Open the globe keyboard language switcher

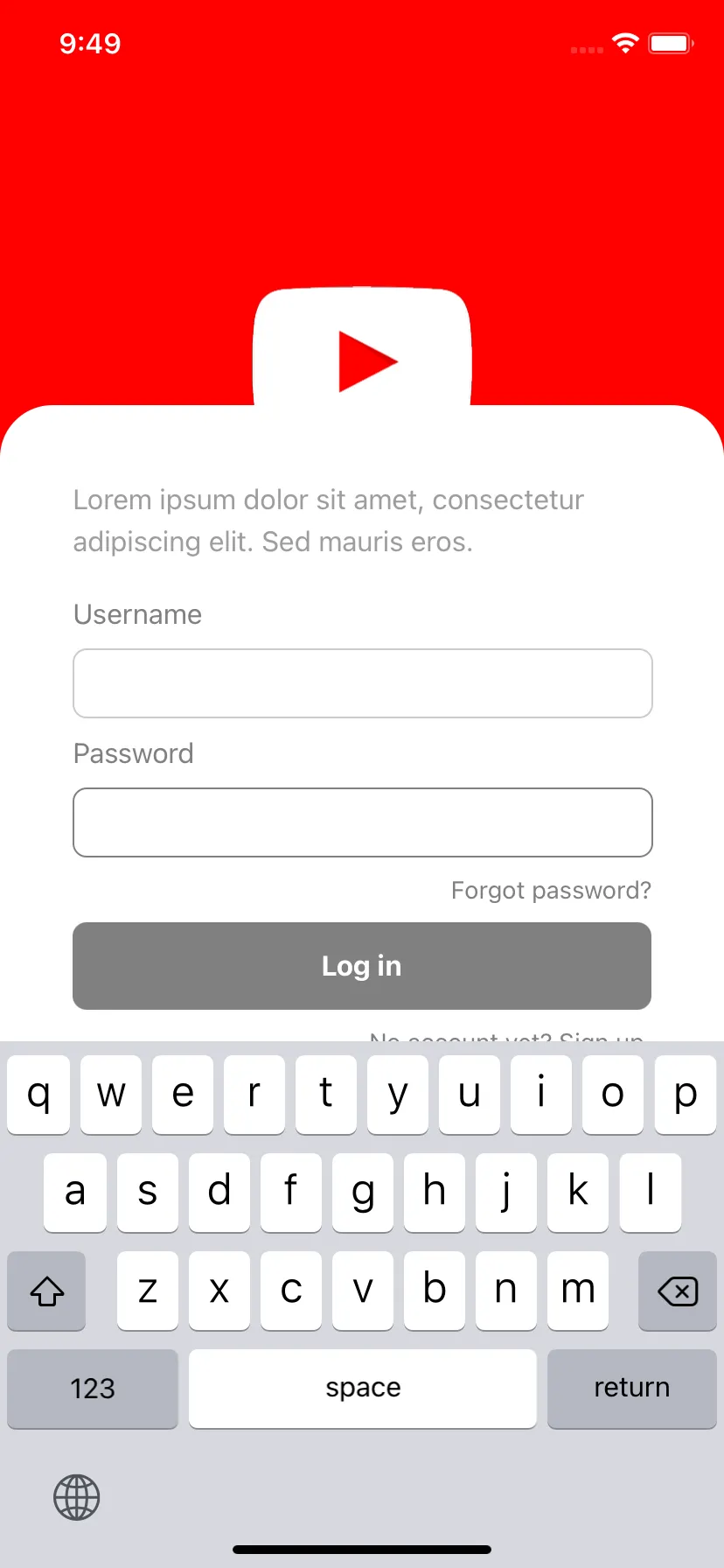77,1497
